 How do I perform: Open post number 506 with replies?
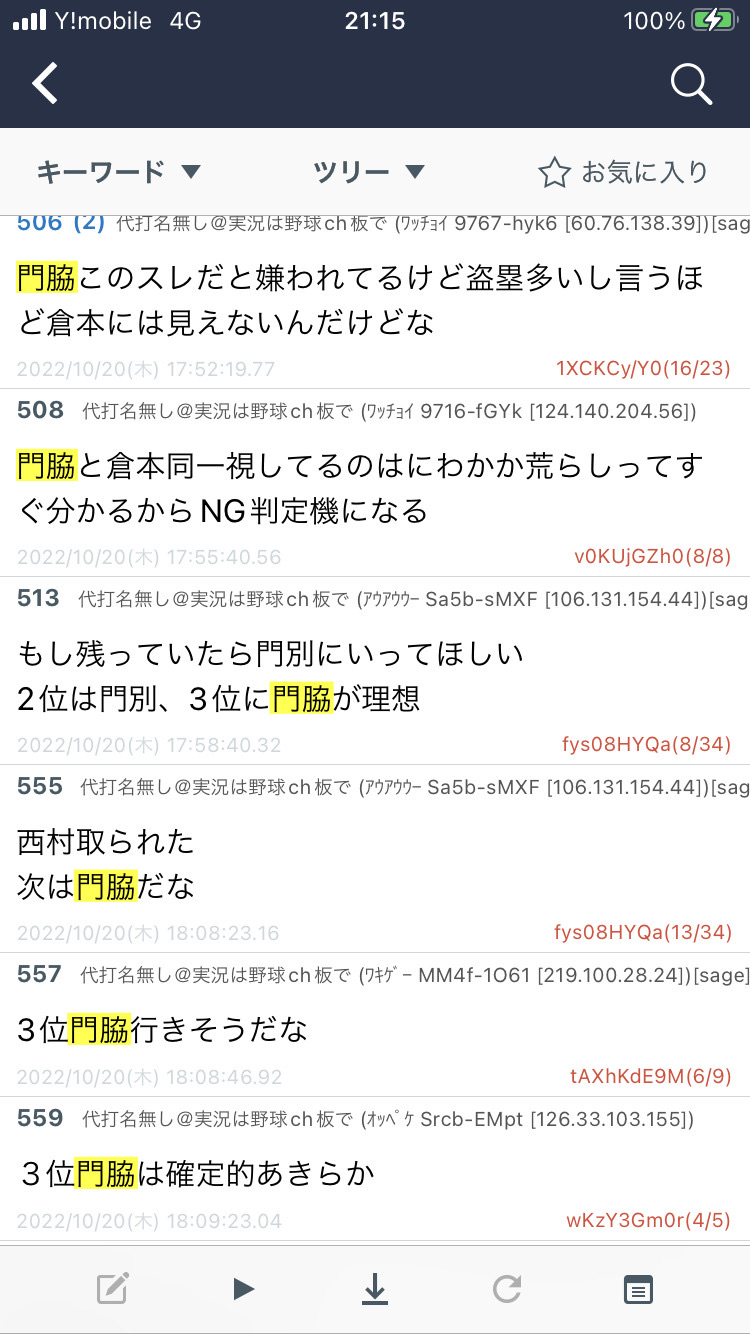(60, 223)
